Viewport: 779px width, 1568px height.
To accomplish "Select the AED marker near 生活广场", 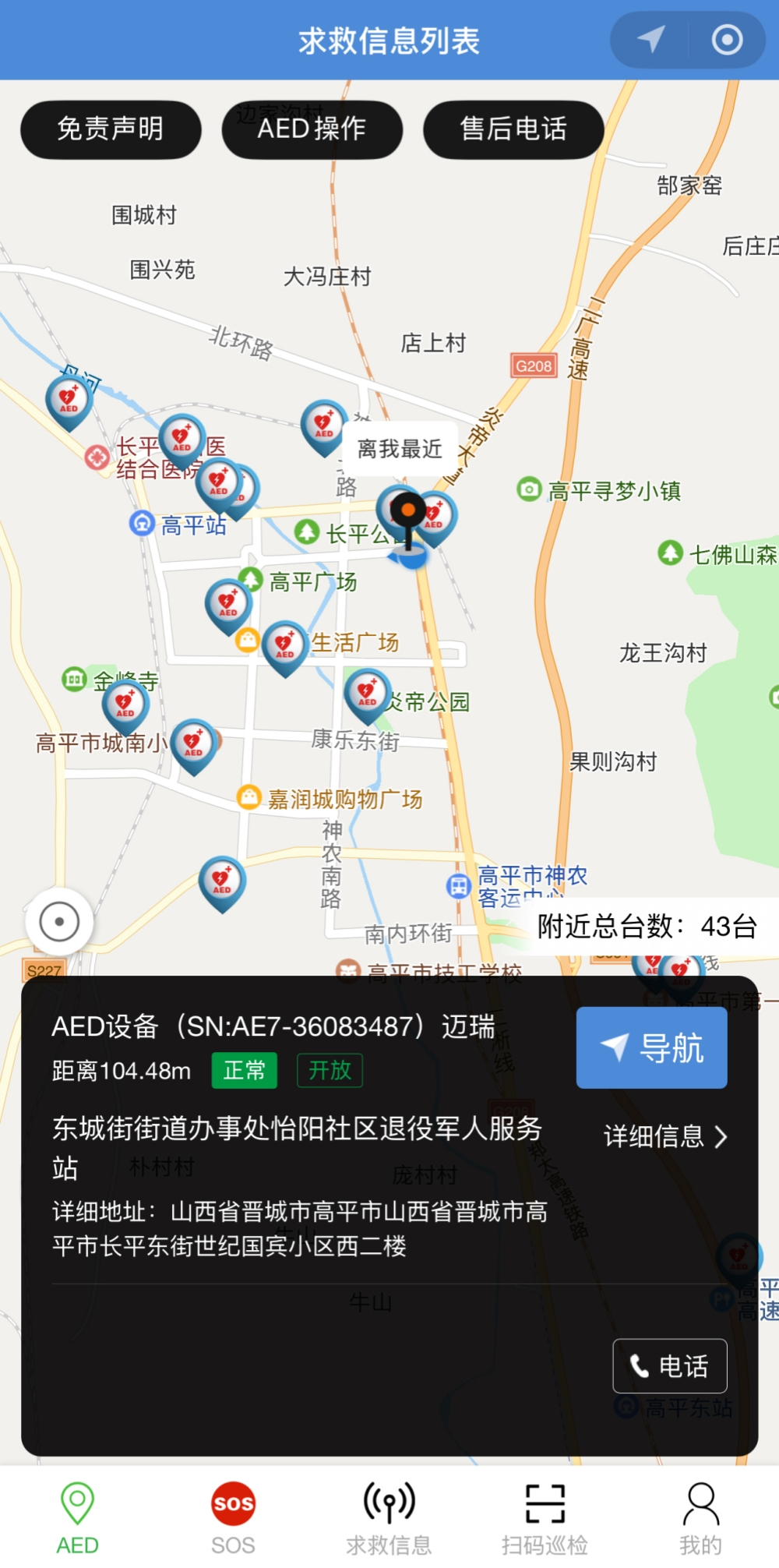I will pyautogui.click(x=285, y=645).
